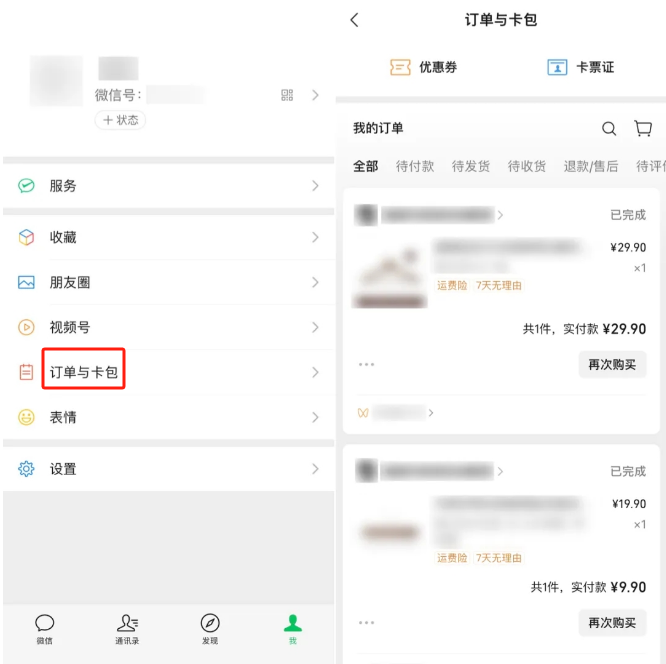Open 视频号 channels
The image size is (666, 664).
pos(168,327)
